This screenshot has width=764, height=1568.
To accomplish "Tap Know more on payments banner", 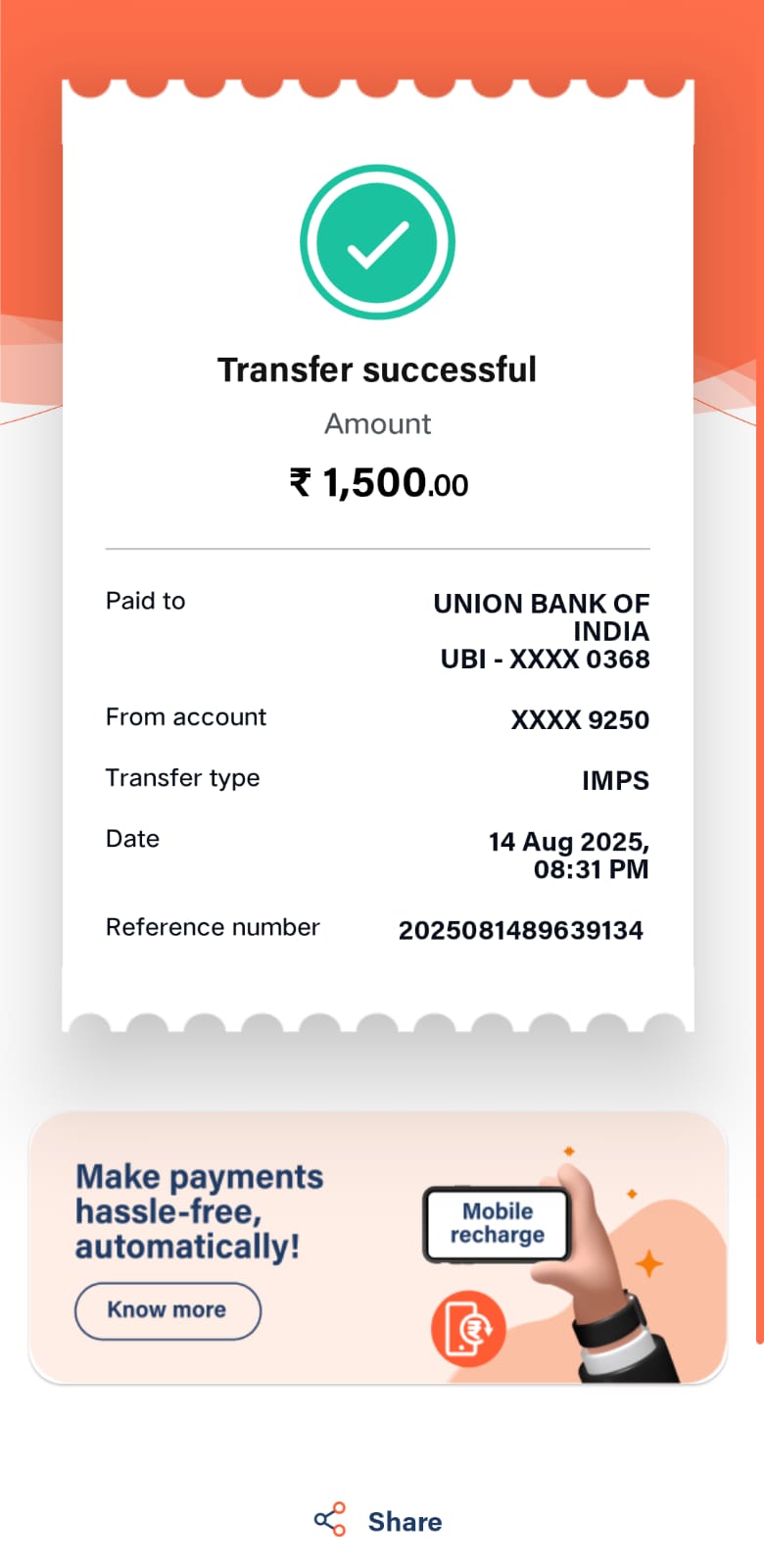I will click(167, 1310).
